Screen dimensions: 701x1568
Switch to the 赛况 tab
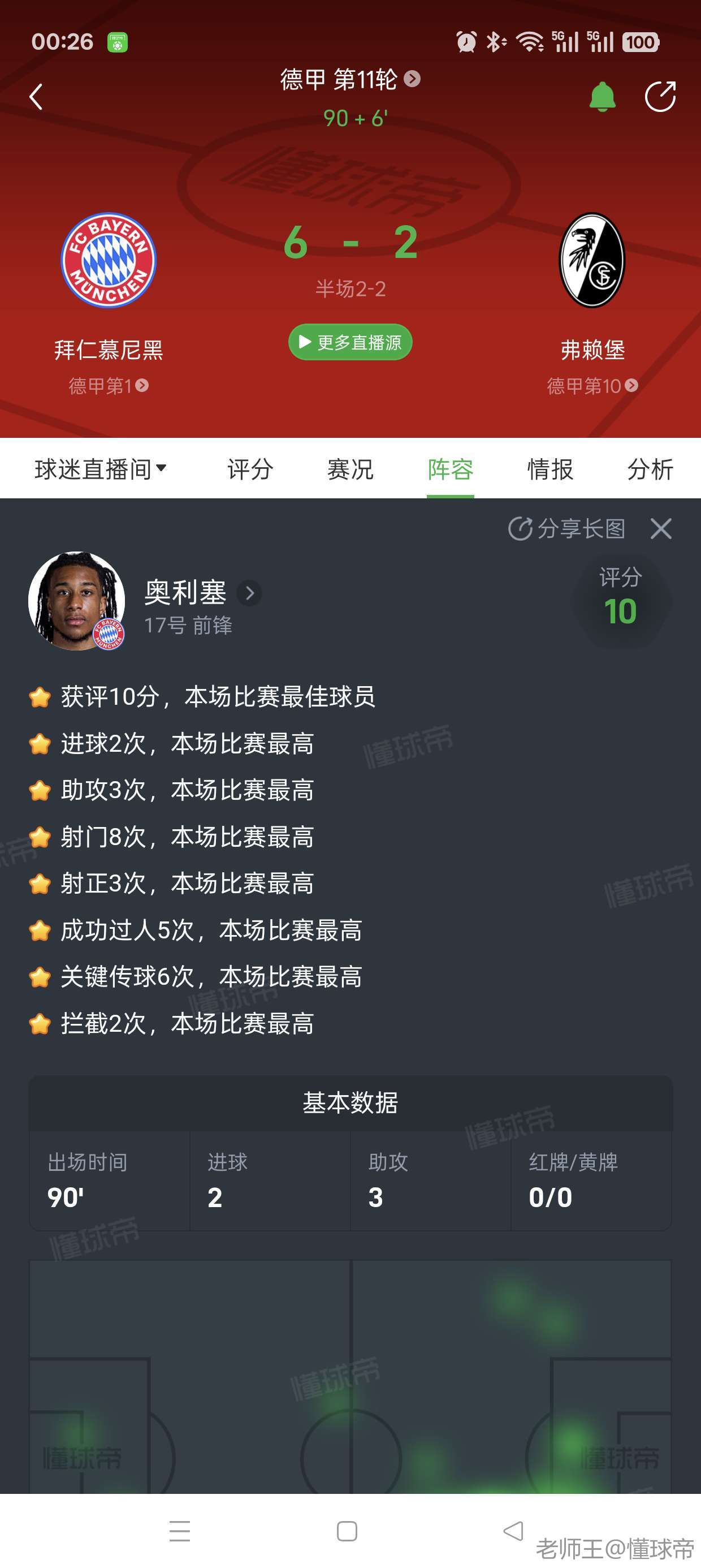coord(350,469)
